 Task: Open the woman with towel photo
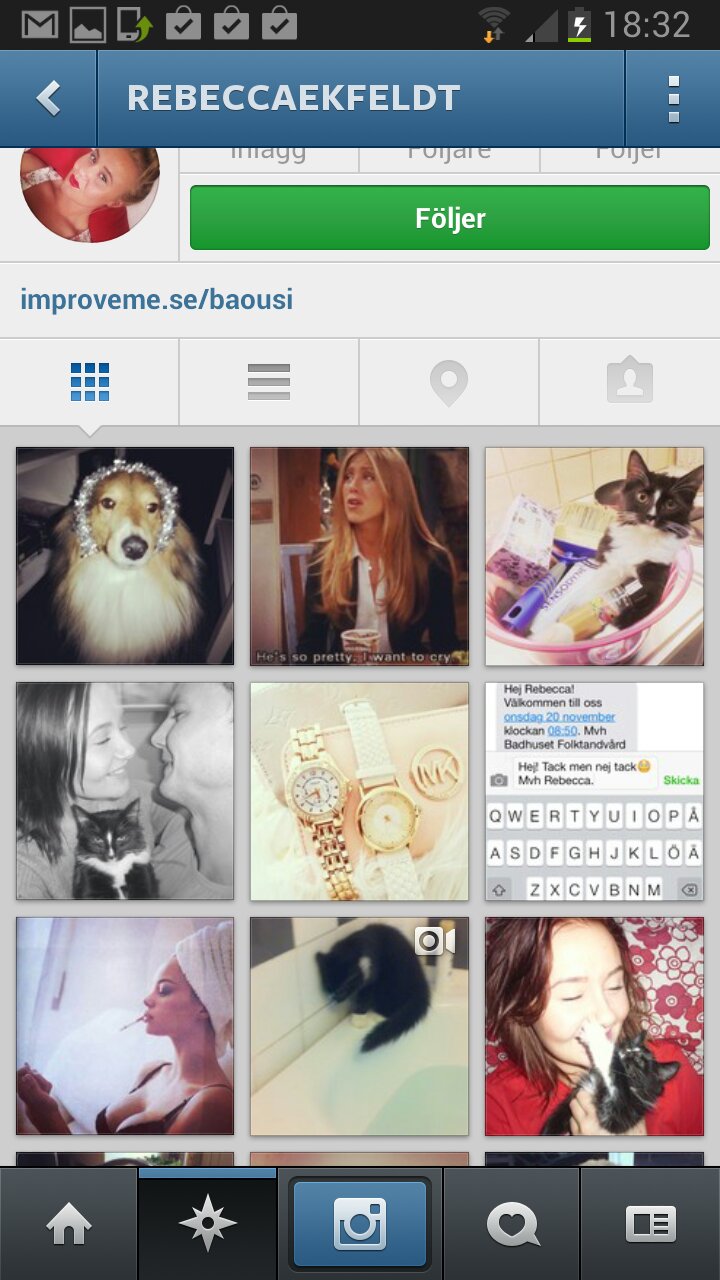[125, 1026]
